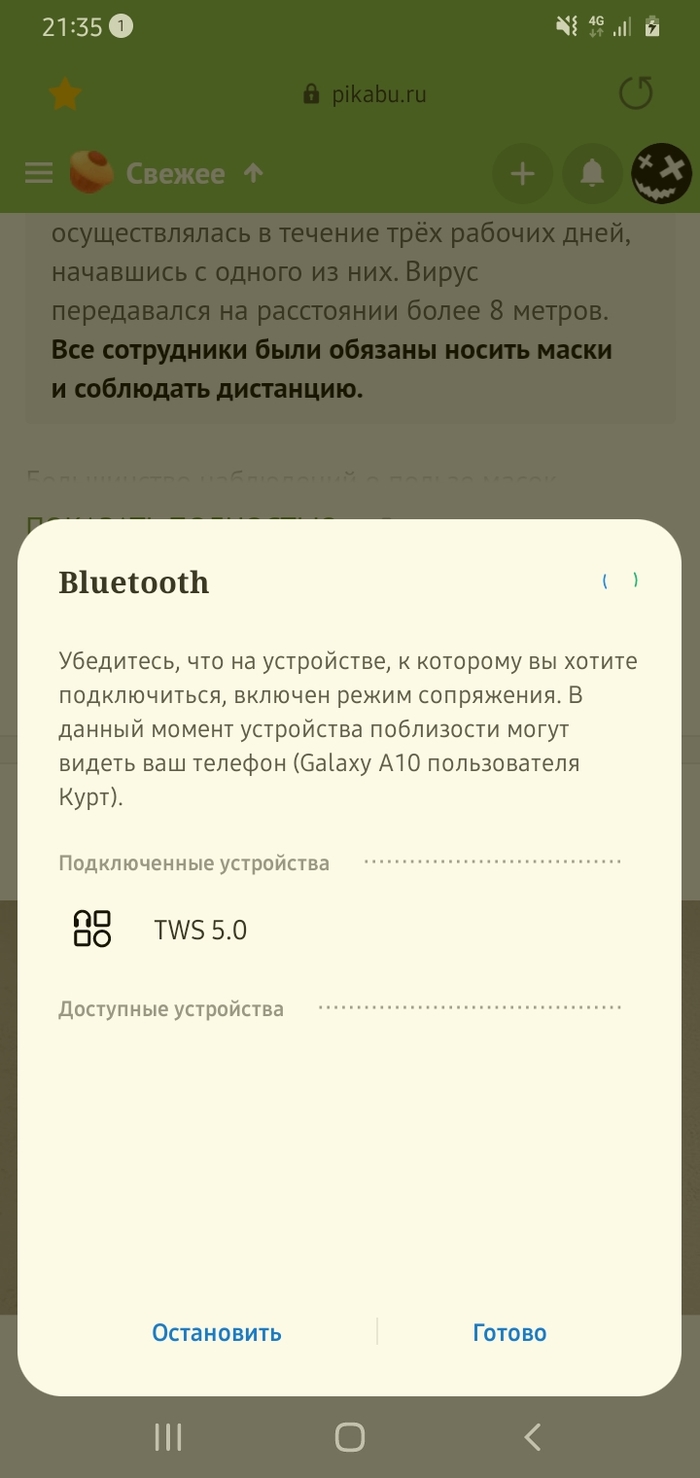
Task: Open the profile avatar
Action: [661, 174]
